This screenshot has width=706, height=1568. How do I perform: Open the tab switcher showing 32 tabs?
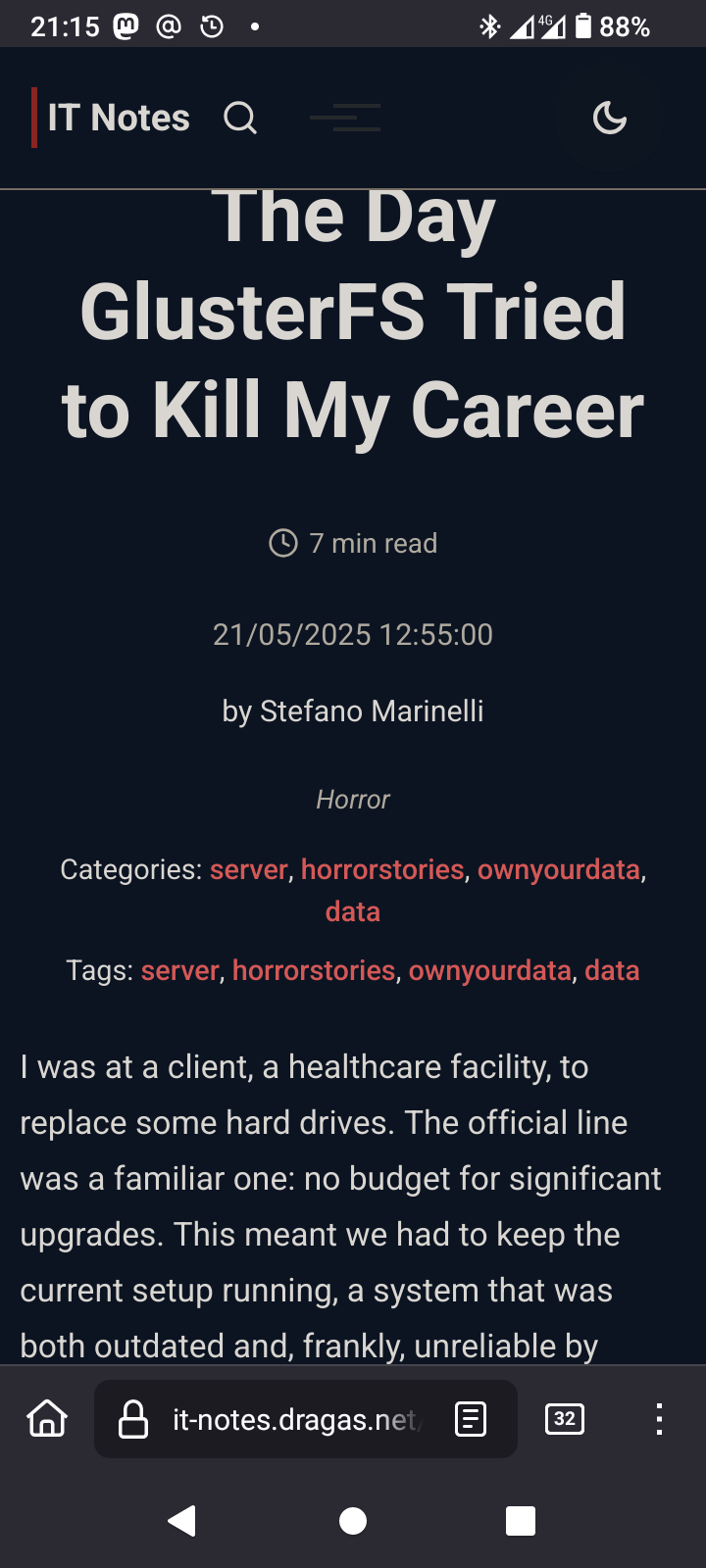(565, 1419)
